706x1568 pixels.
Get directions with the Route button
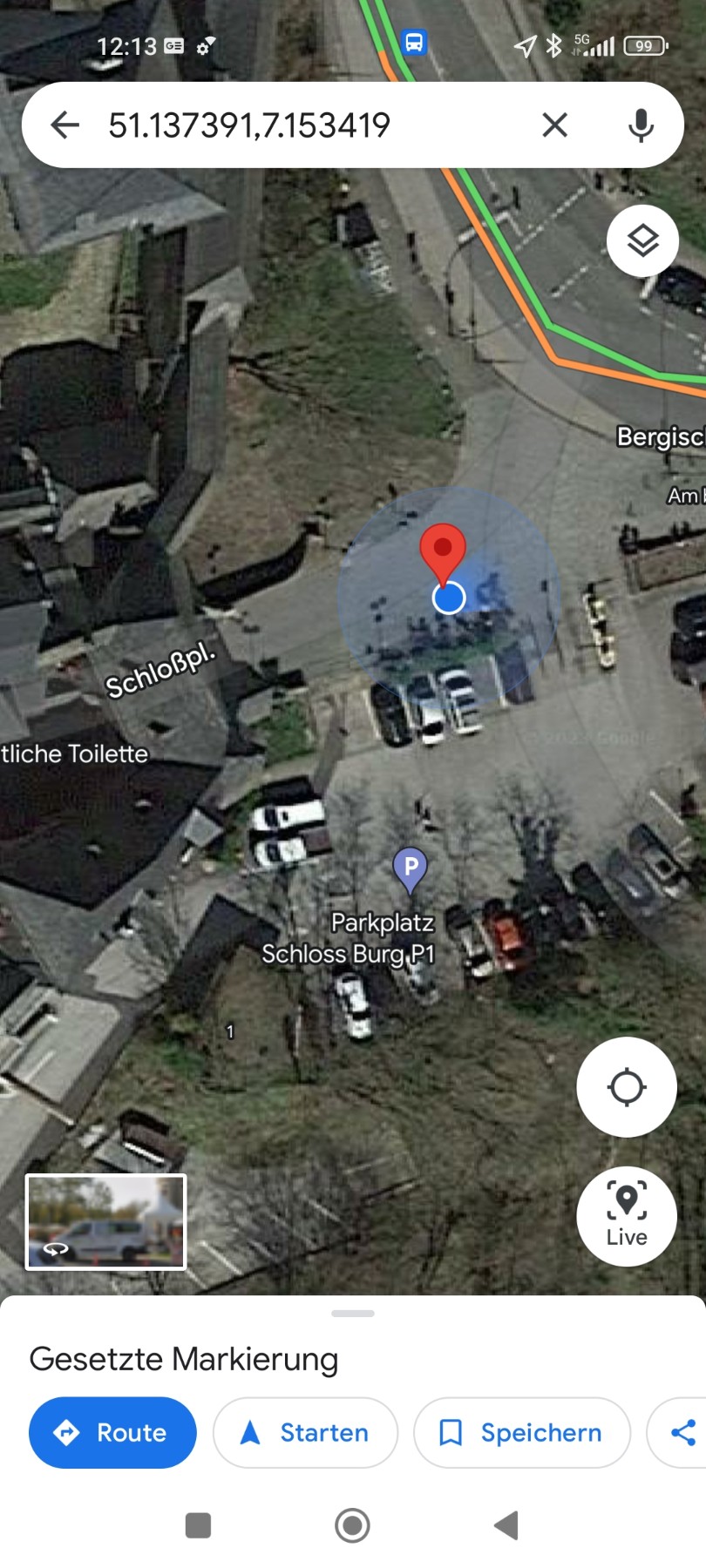(112, 1432)
